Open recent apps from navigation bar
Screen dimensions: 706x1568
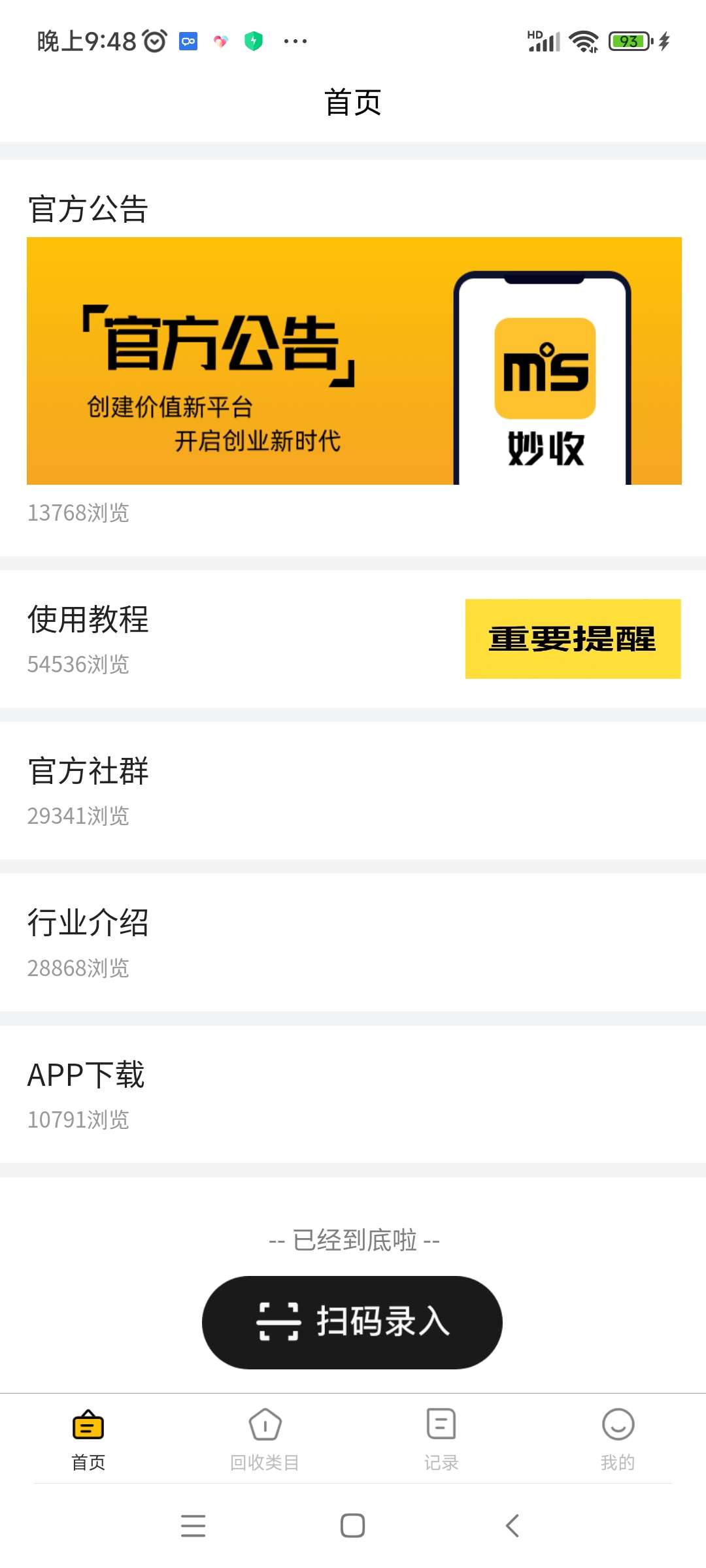click(x=193, y=1526)
